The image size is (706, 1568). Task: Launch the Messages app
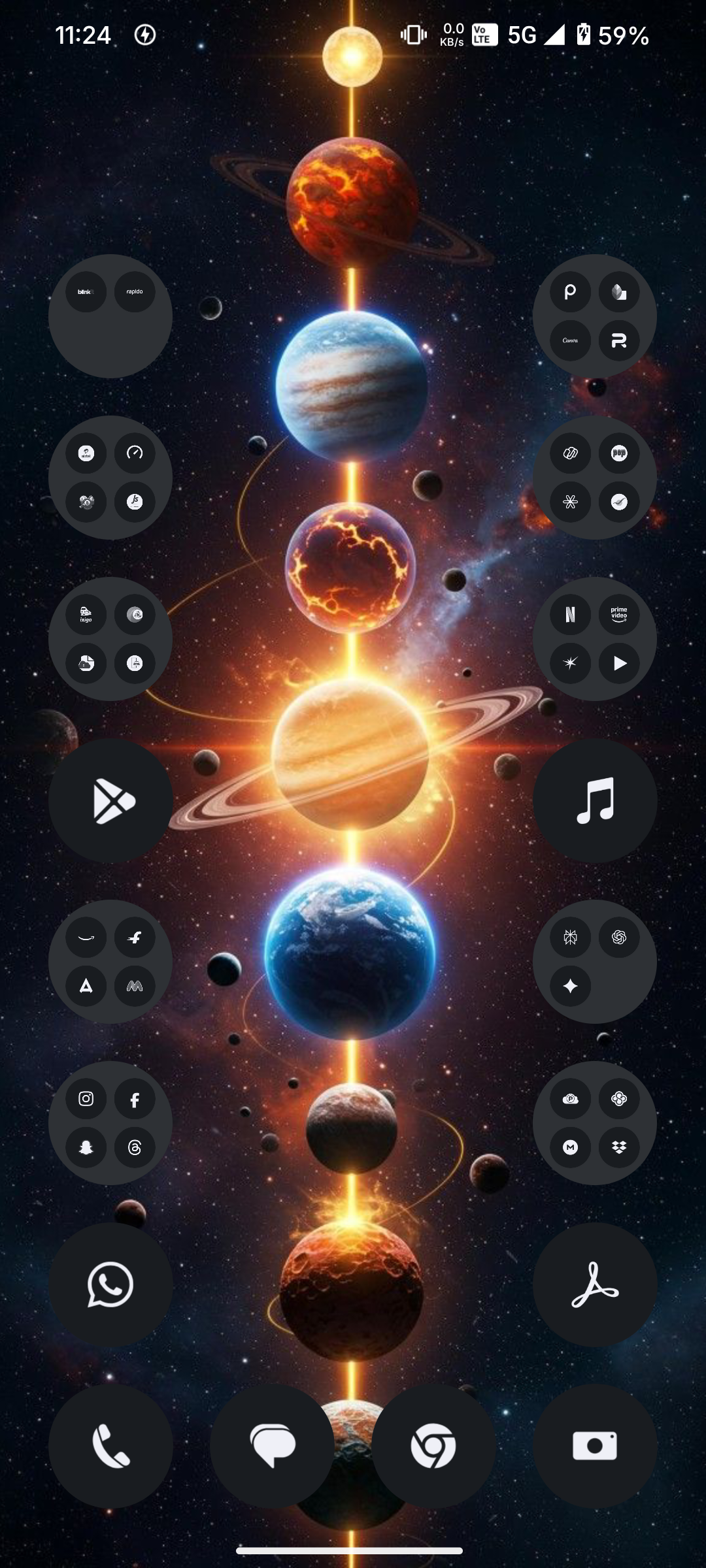(272, 1445)
